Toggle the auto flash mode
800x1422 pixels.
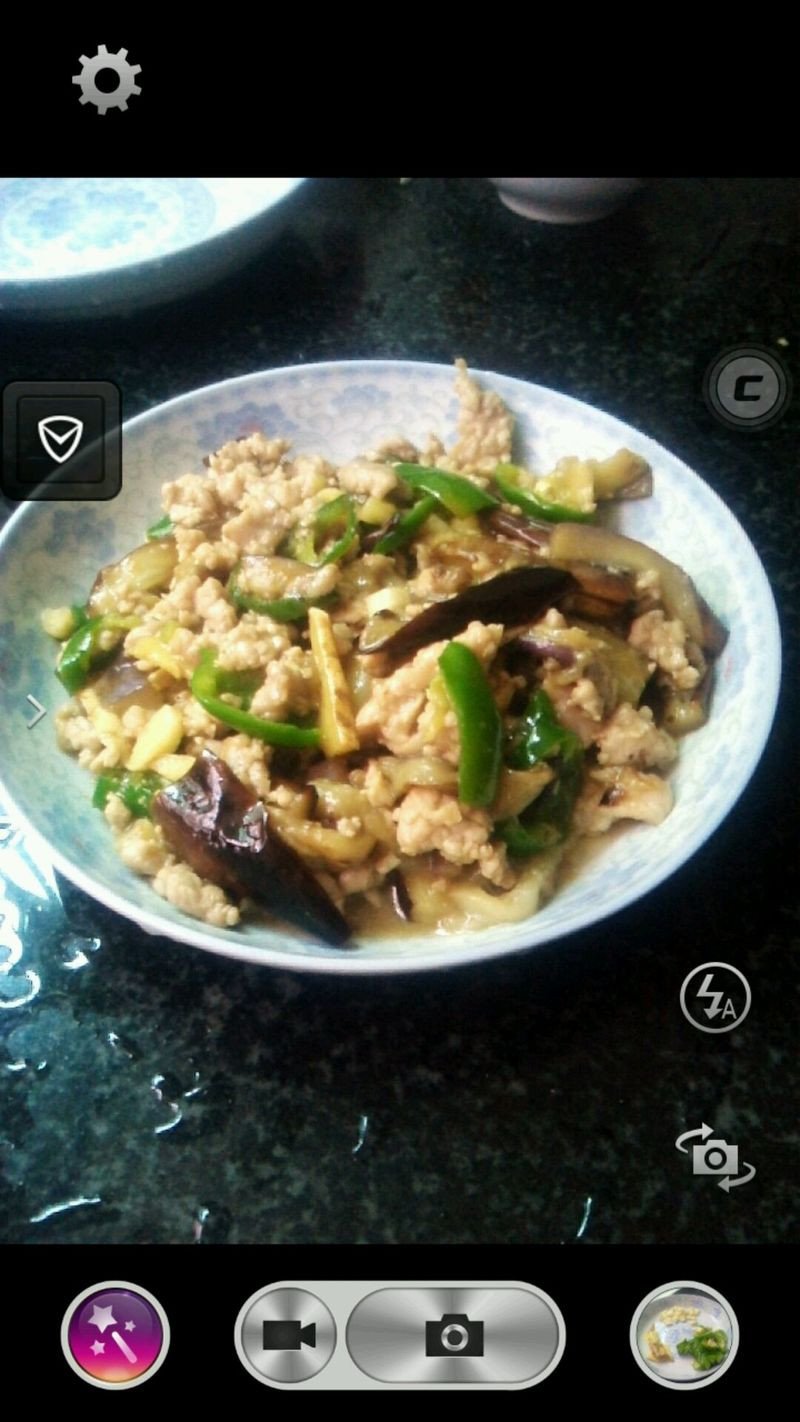coord(715,997)
